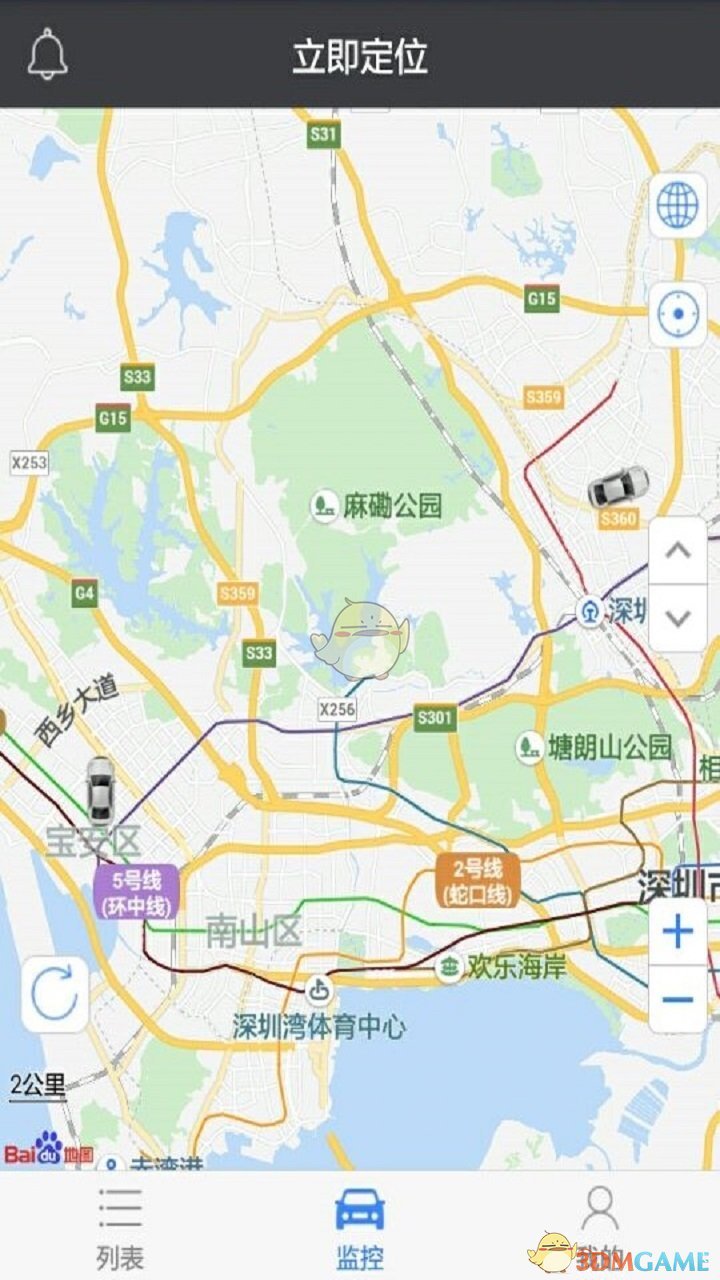Switch map layer with globe icon
Image resolution: width=720 pixels, height=1280 pixels.
[x=677, y=206]
